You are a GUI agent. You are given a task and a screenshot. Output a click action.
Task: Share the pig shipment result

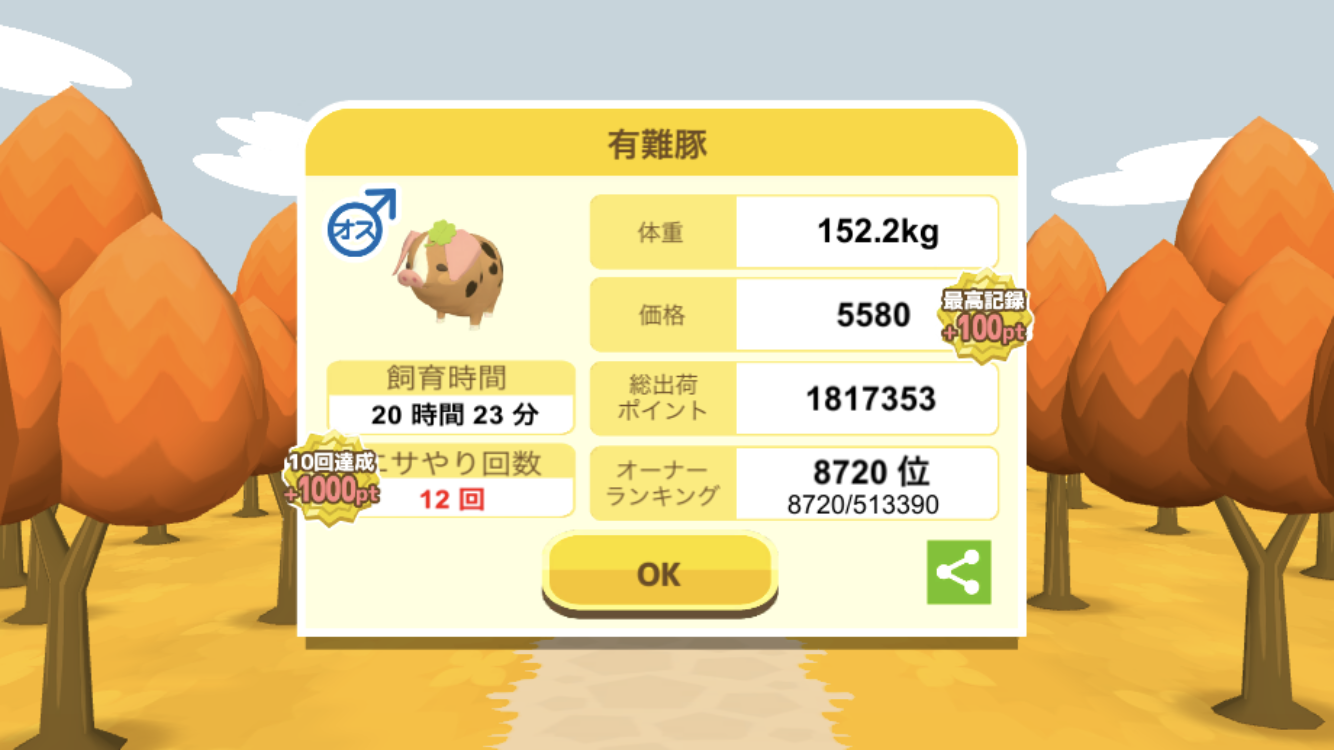(x=958, y=573)
